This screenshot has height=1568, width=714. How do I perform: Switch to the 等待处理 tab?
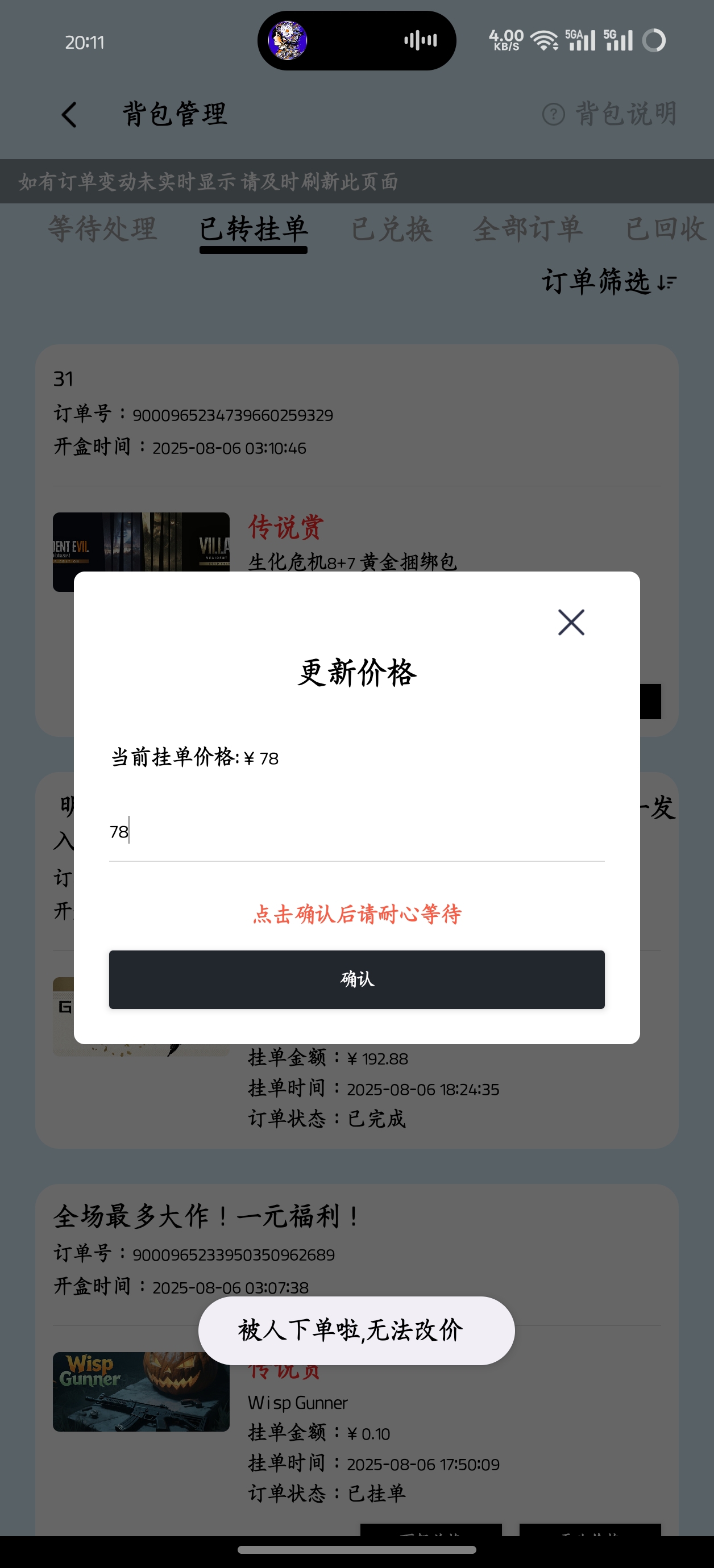102,230
